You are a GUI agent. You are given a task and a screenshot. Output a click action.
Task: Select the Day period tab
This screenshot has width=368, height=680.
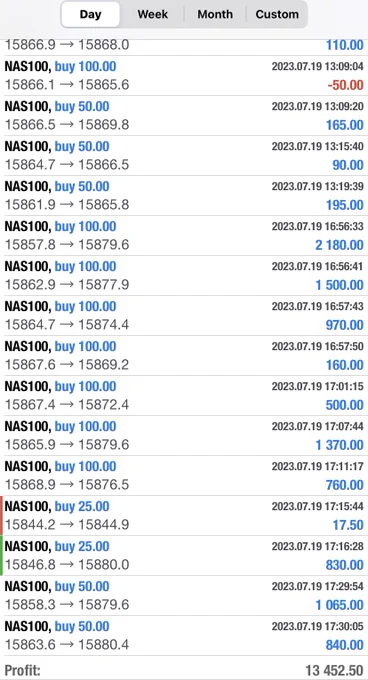coord(90,14)
